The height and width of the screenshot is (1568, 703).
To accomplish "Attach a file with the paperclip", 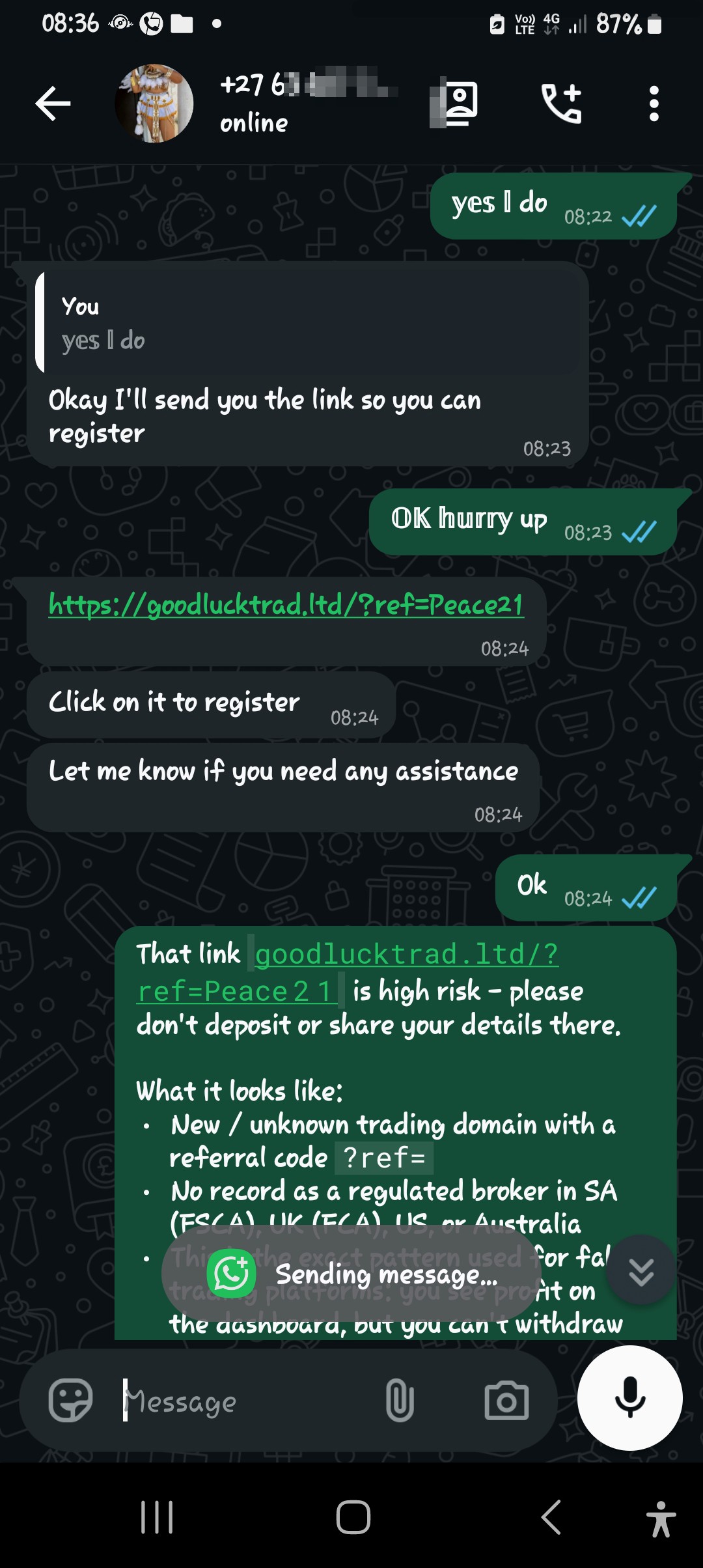I will point(400,1400).
